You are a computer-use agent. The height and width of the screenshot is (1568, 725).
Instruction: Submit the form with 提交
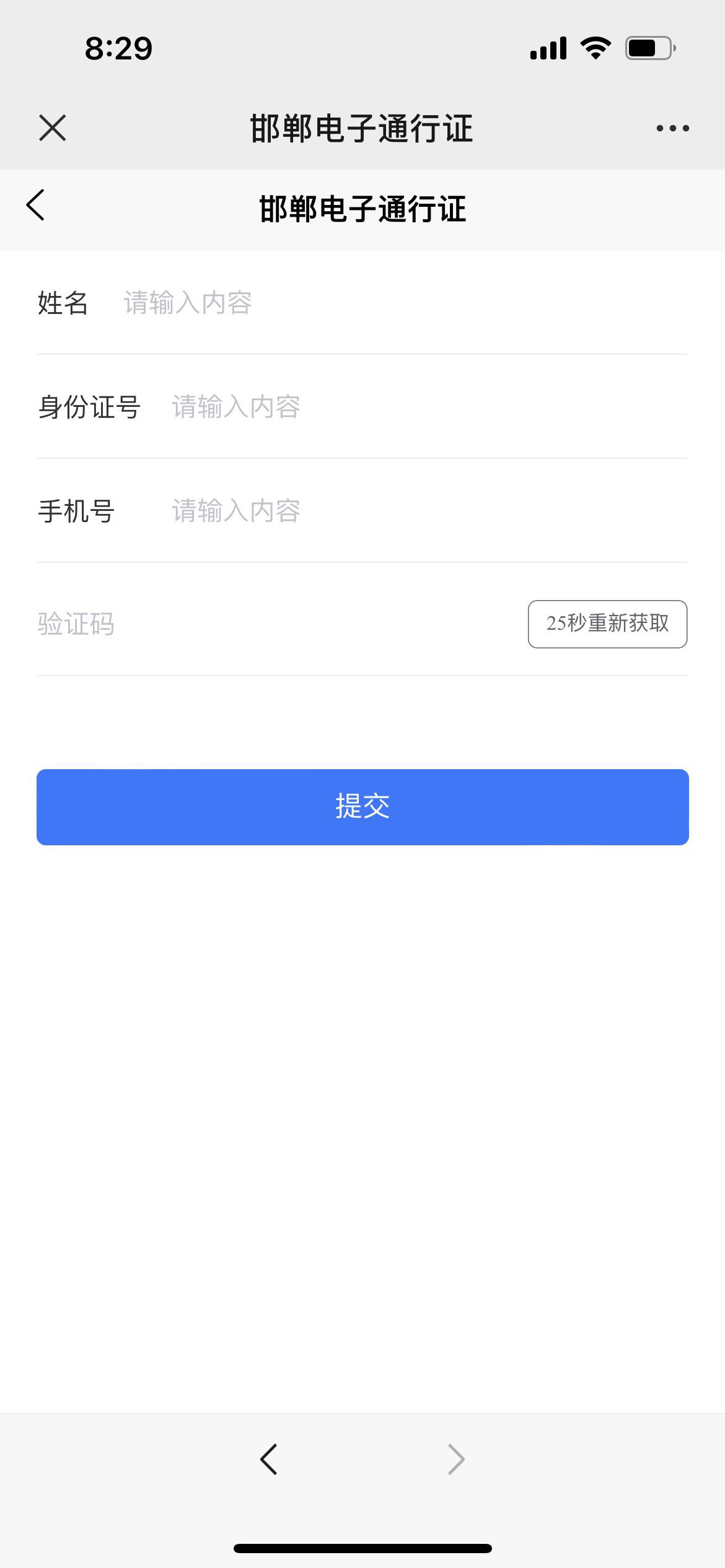[x=362, y=807]
